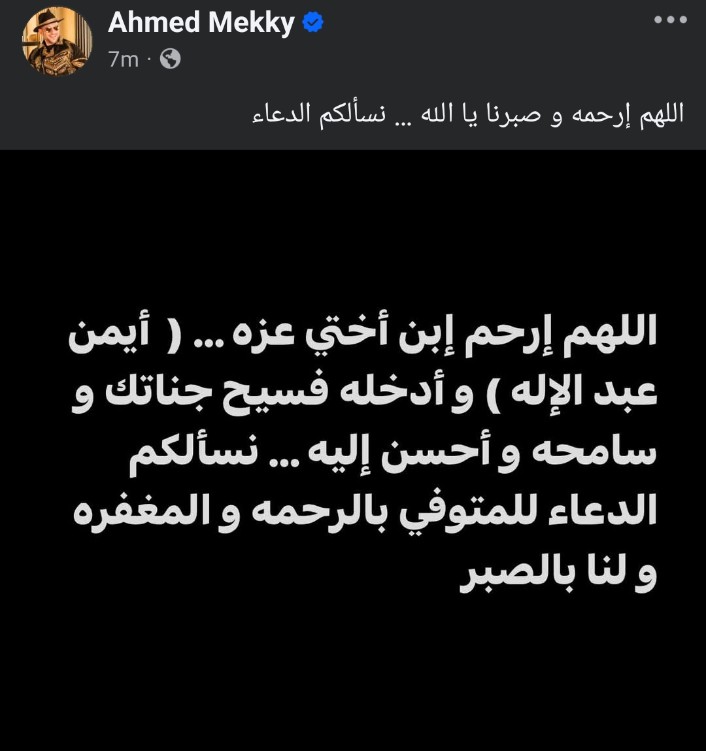Open the black text image post
This screenshot has width=706, height=751.
click(x=353, y=450)
